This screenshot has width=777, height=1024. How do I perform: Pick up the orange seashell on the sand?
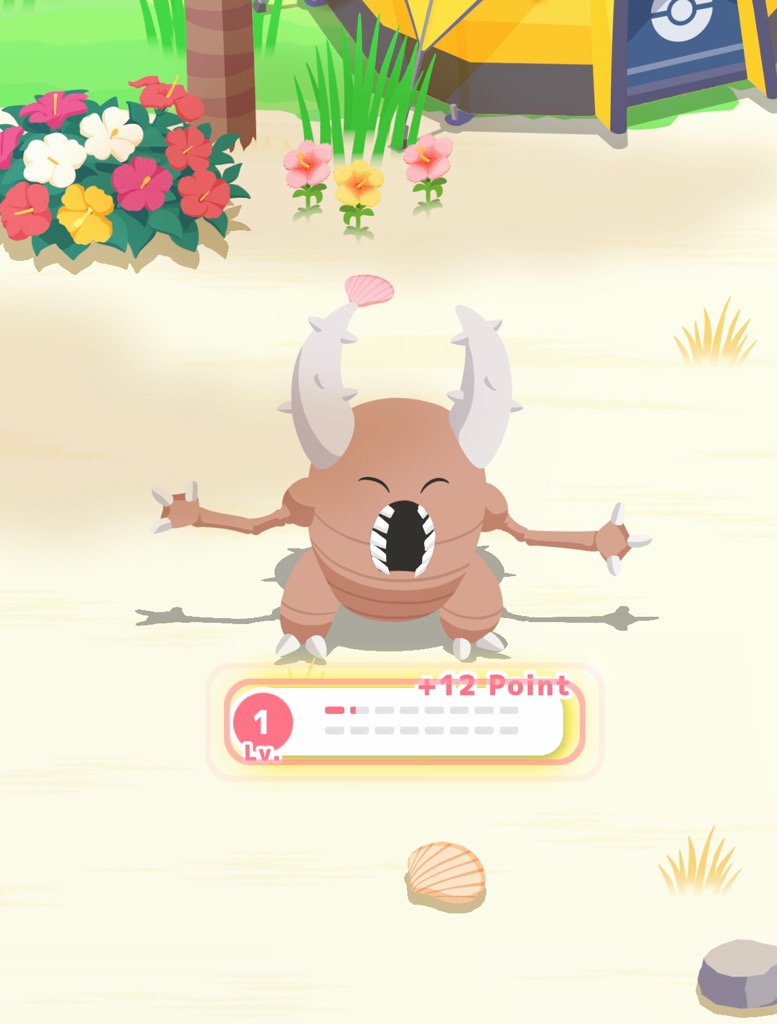coord(446,873)
